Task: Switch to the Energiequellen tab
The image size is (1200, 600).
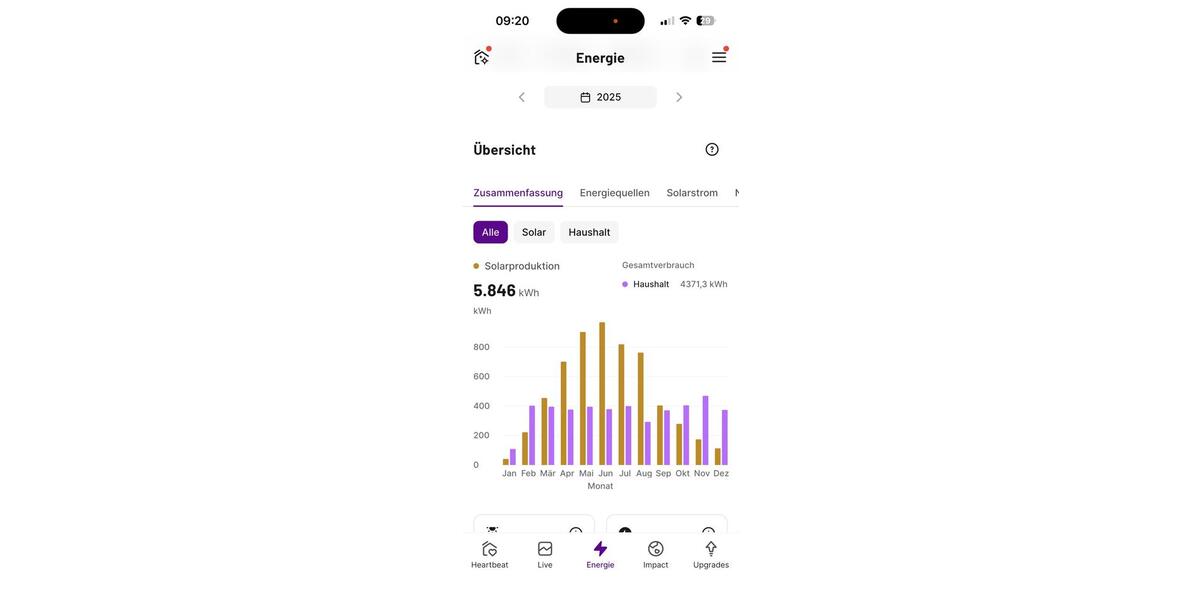Action: tap(615, 193)
